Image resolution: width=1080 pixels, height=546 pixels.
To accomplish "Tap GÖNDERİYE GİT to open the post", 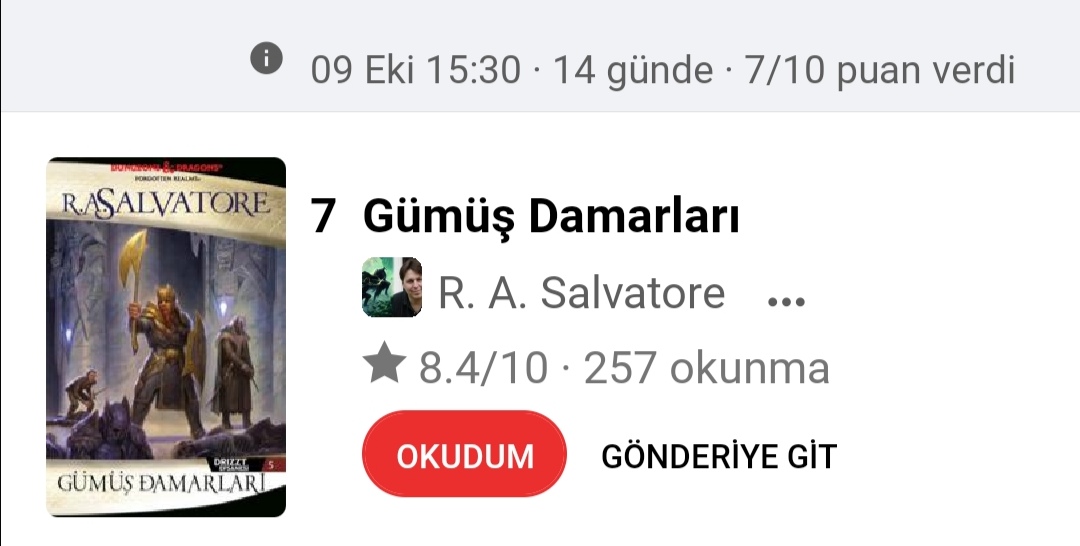I will (x=718, y=456).
